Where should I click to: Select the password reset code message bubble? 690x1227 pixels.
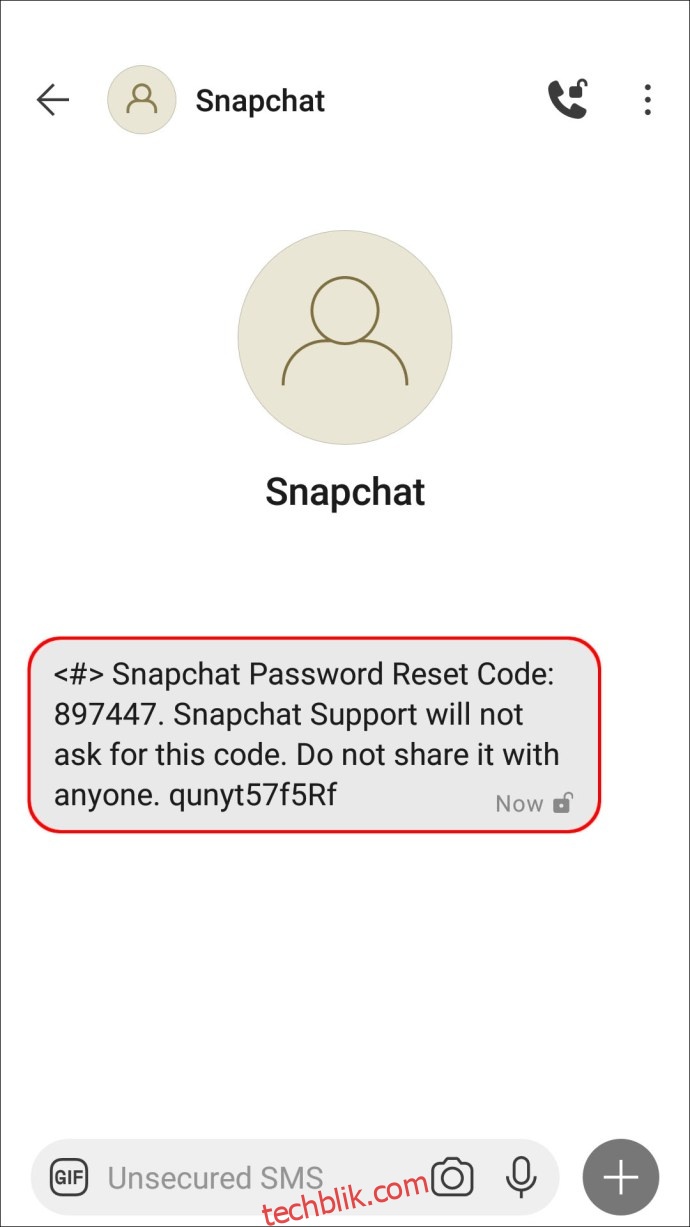pos(314,735)
